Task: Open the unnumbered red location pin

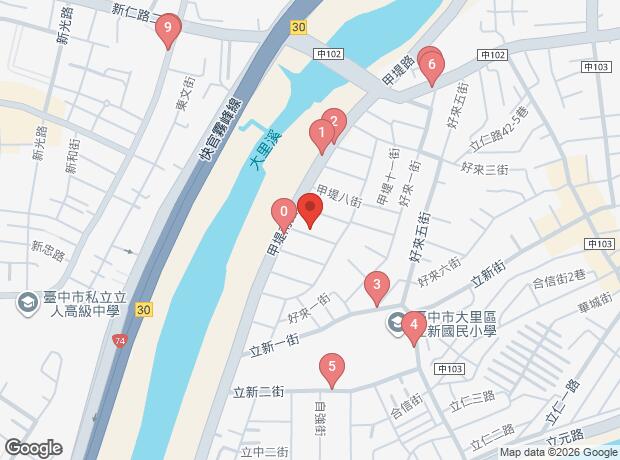Action: pos(309,211)
